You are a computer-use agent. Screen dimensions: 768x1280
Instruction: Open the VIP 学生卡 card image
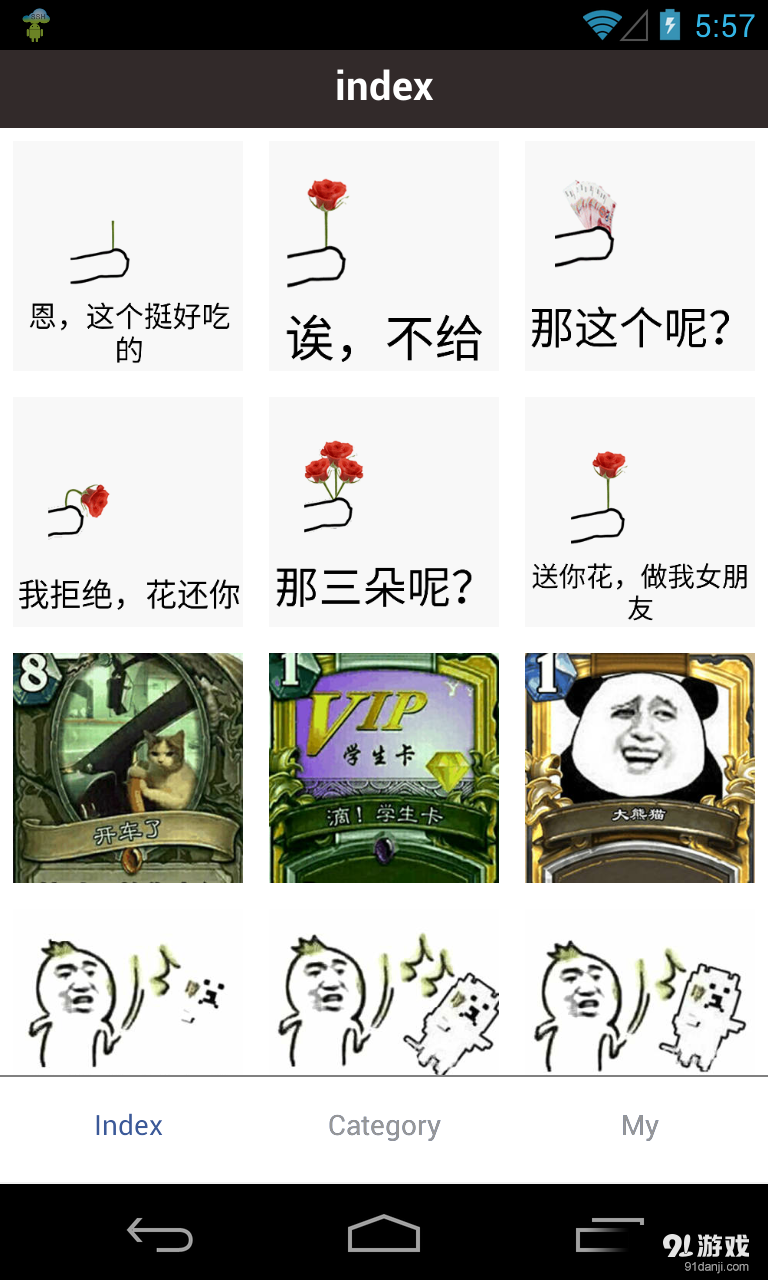(384, 767)
